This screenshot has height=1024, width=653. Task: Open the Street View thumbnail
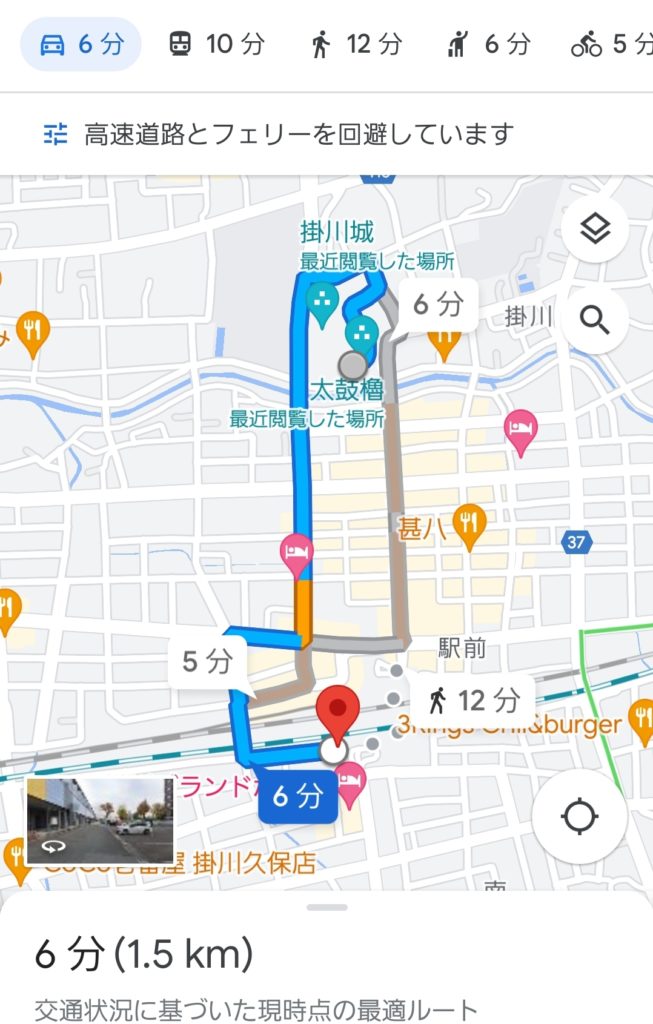99,821
